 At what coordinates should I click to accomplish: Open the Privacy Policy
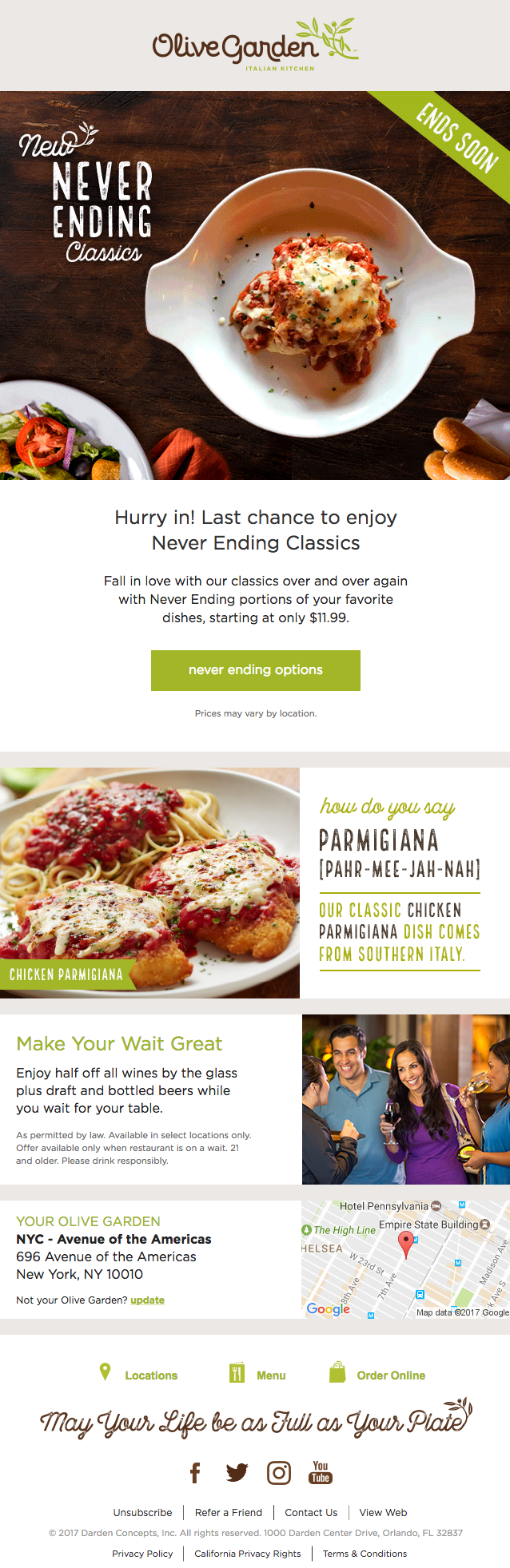(142, 1554)
